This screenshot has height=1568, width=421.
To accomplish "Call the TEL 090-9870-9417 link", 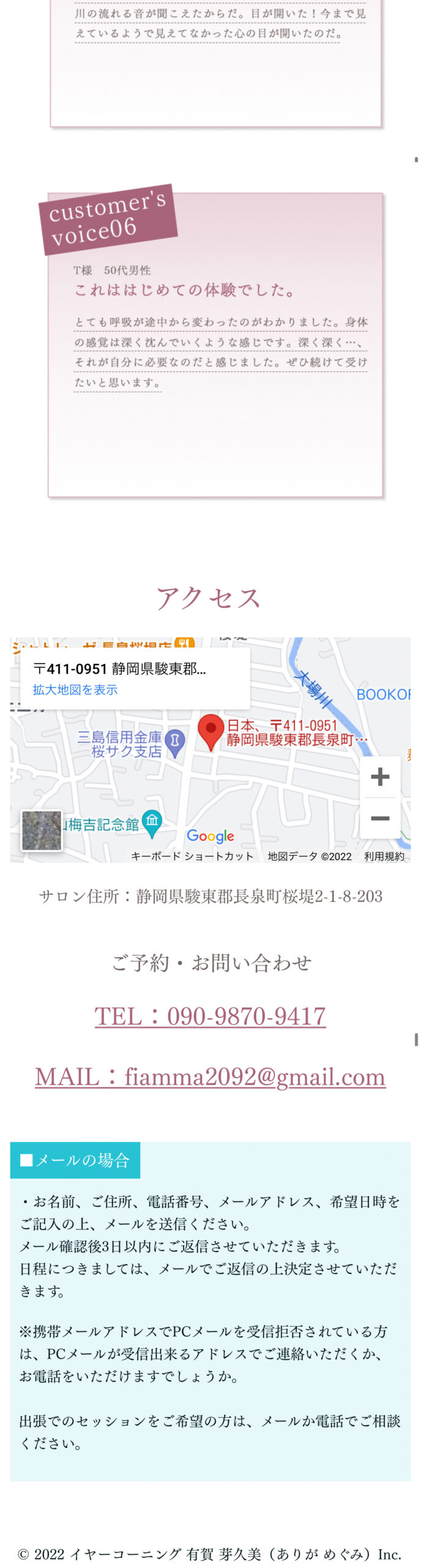I will coord(210,1016).
